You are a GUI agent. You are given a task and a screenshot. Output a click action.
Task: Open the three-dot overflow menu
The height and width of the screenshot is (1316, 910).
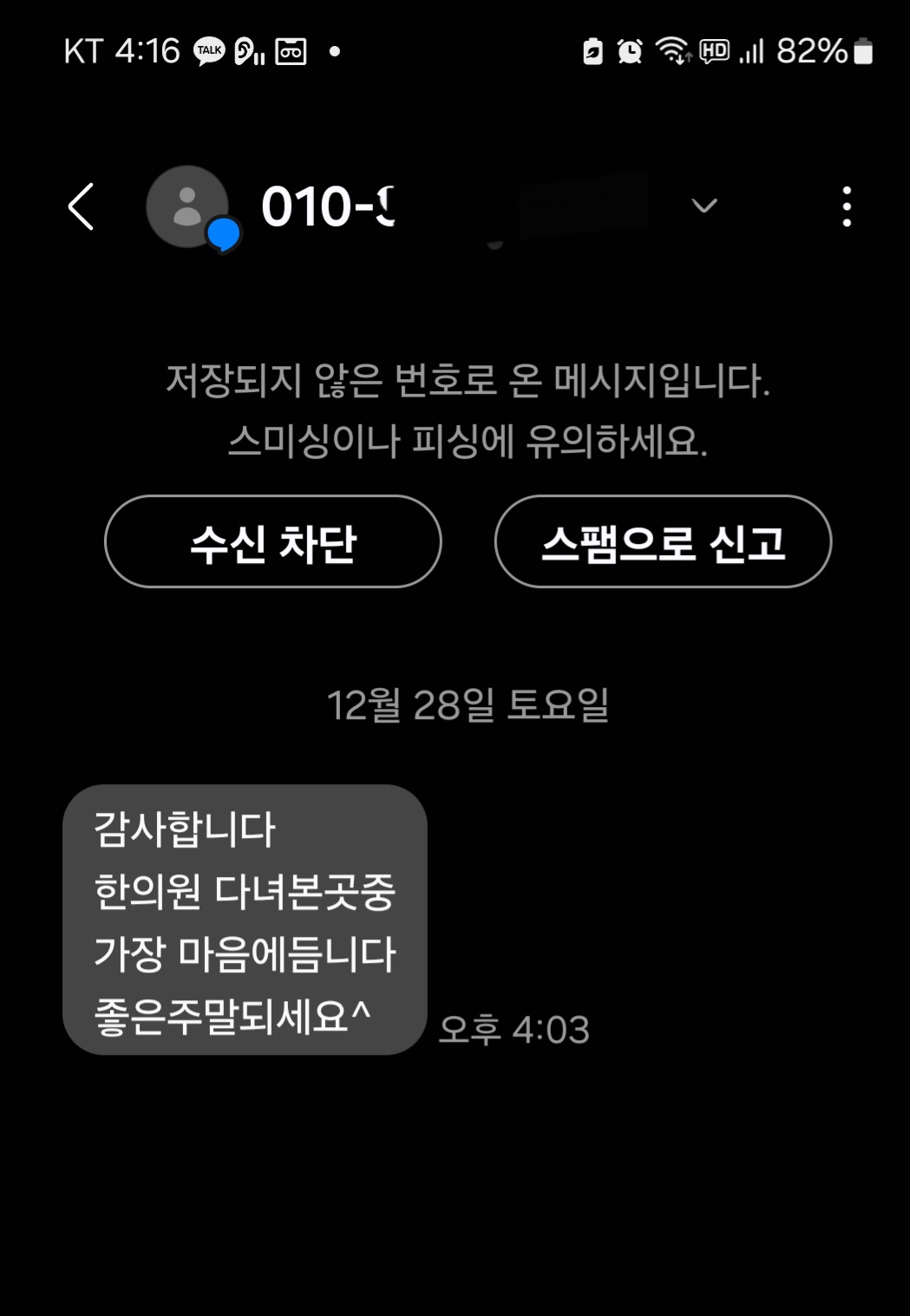click(847, 207)
